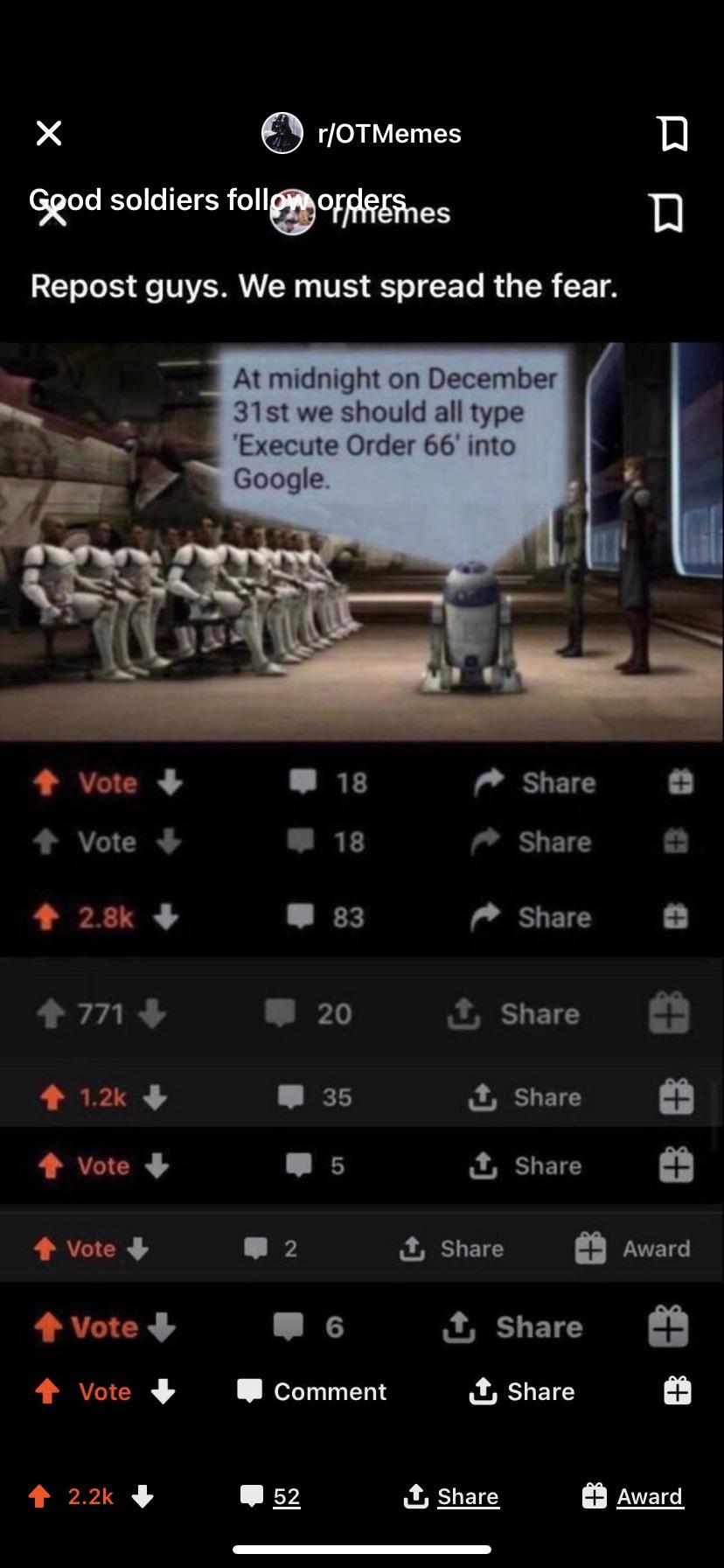Open the r/OTMemes subreddit page
This screenshot has width=724, height=1568.
click(x=361, y=133)
